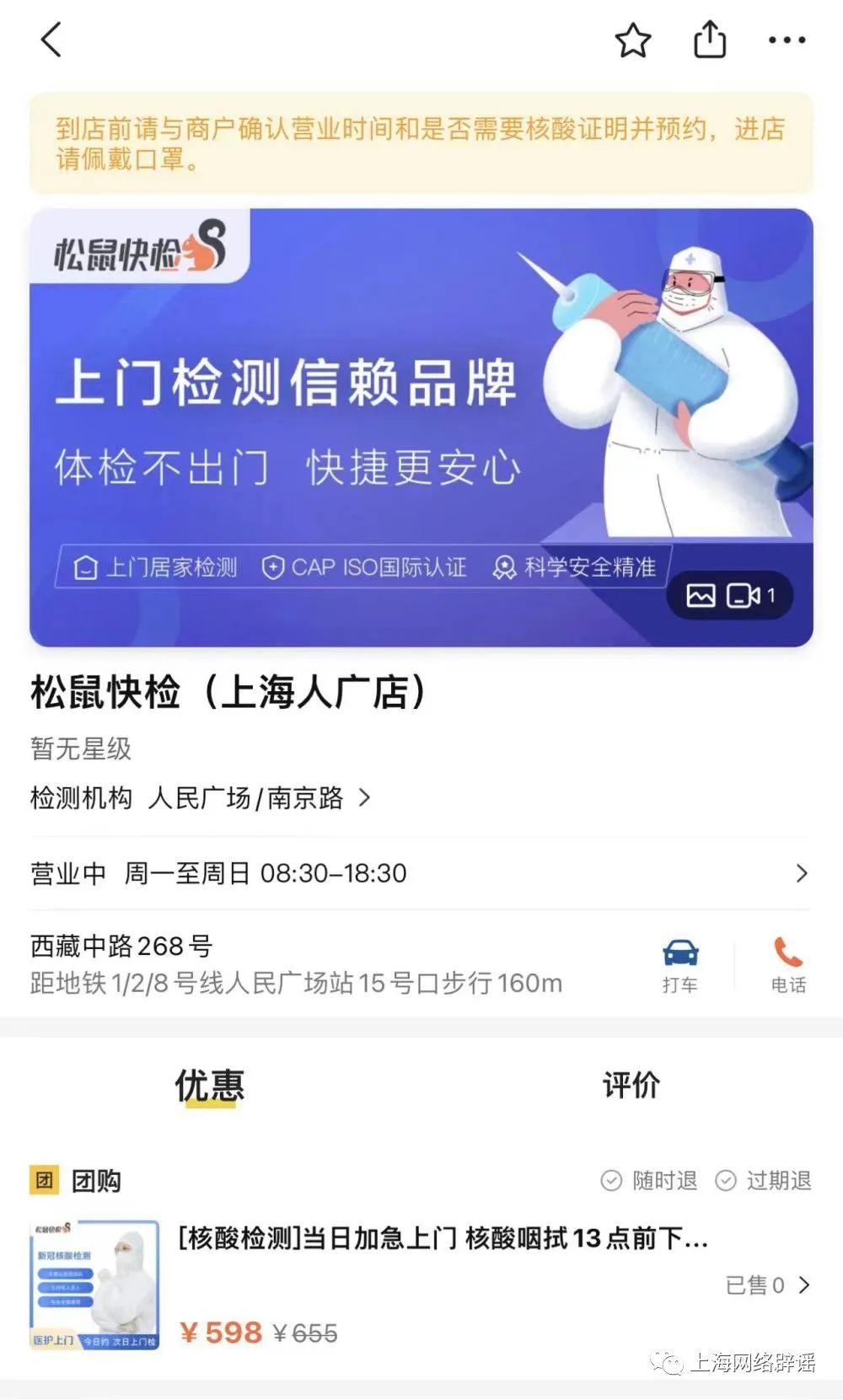Switch to the 评价 tab
This screenshot has width=843, height=1400.
[631, 1086]
